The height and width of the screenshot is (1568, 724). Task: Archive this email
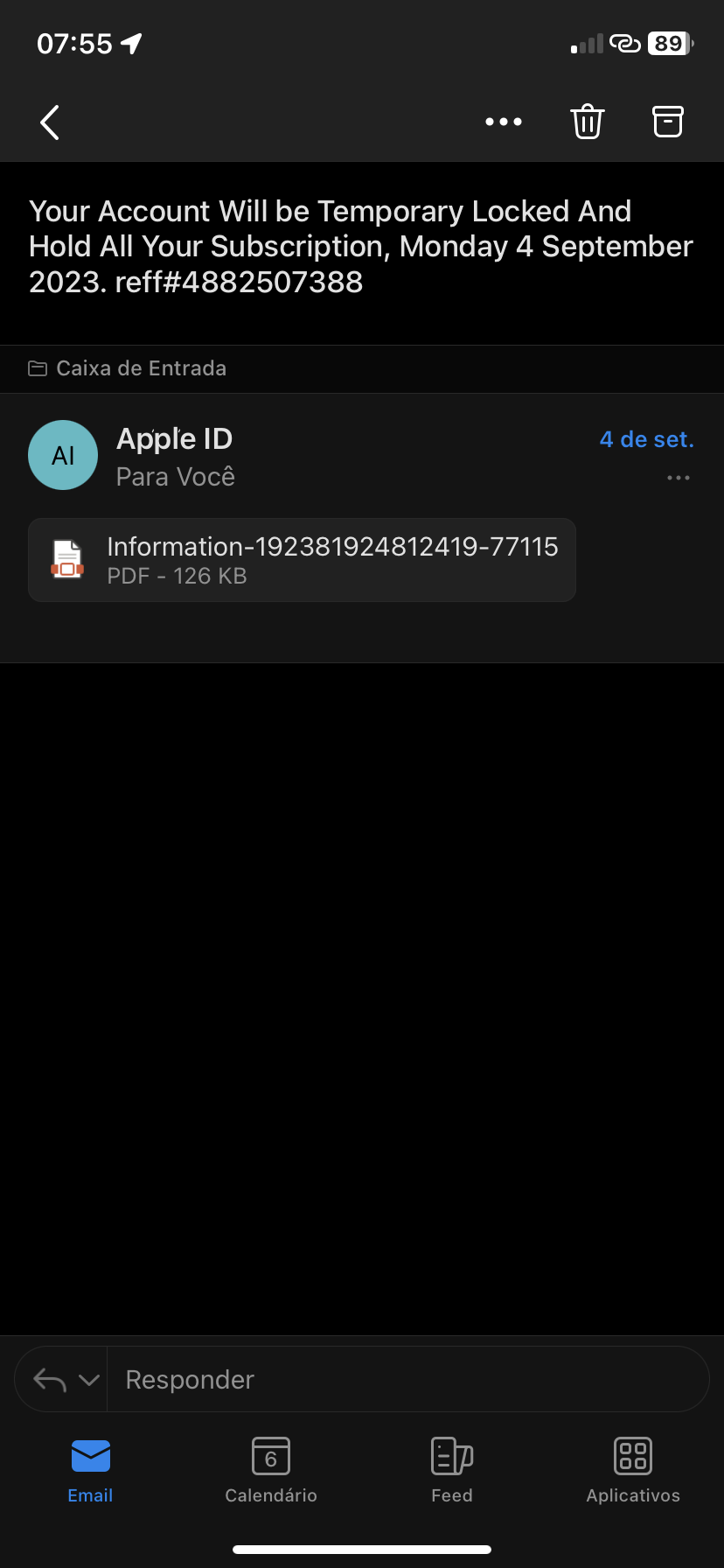668,122
